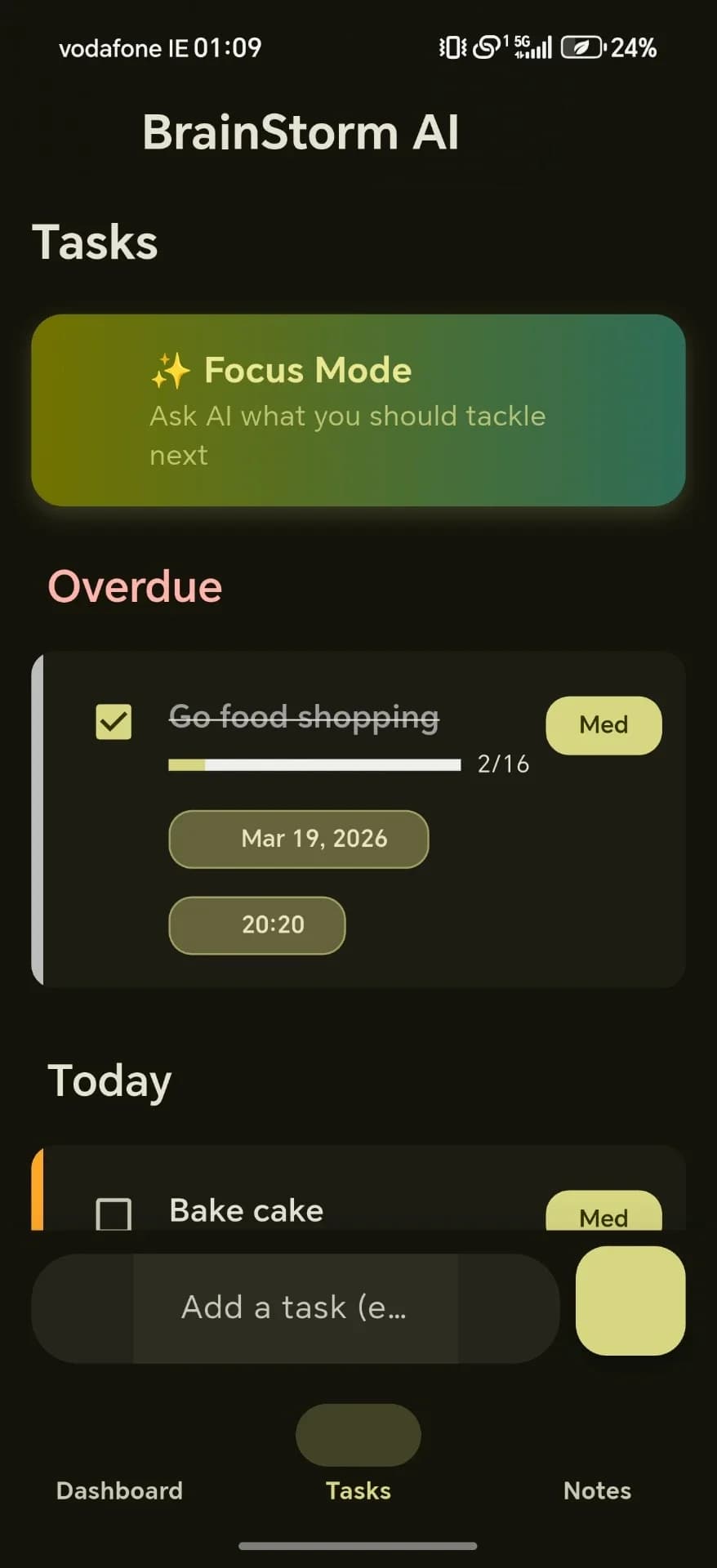This screenshot has width=717, height=1568.
Task: Select the Today section header
Action: coord(109,1080)
